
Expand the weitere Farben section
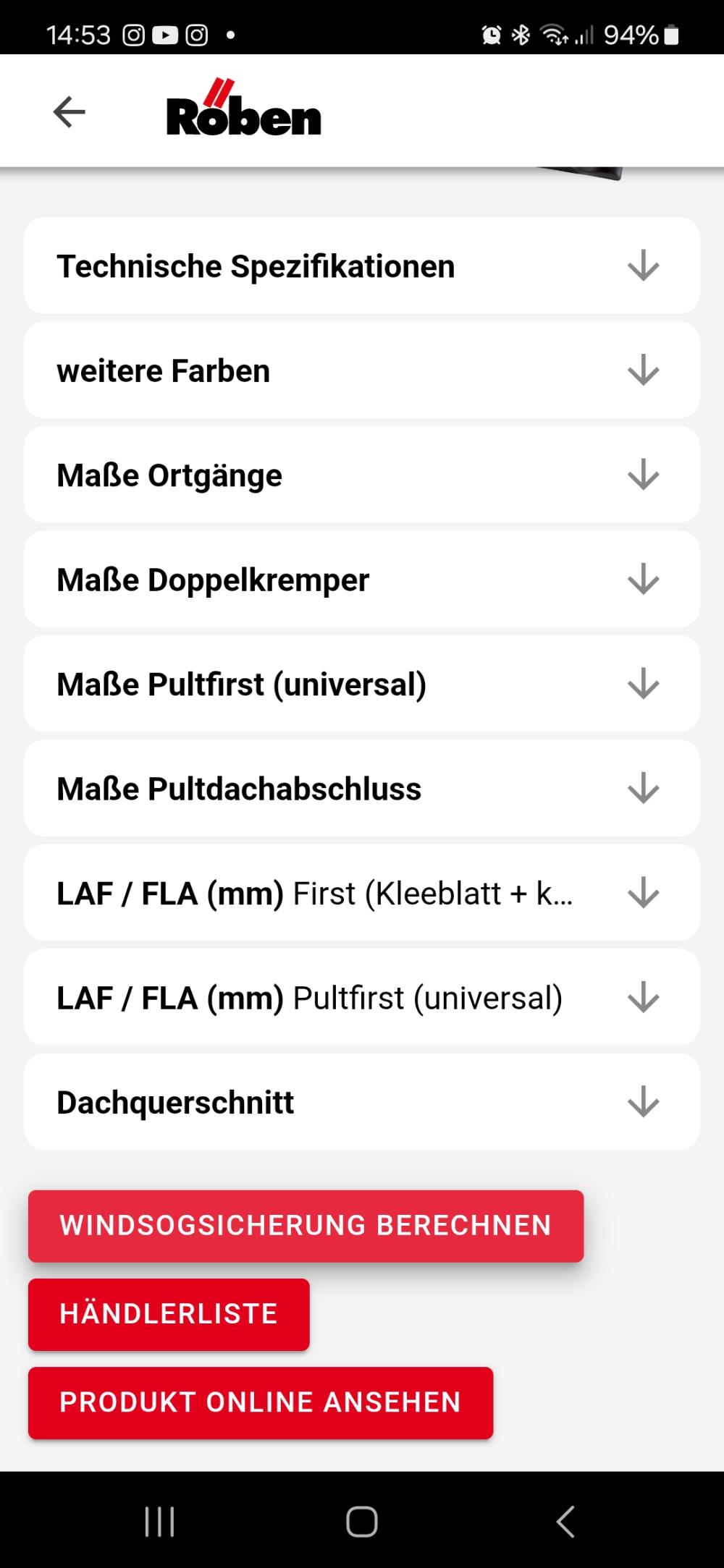[362, 370]
